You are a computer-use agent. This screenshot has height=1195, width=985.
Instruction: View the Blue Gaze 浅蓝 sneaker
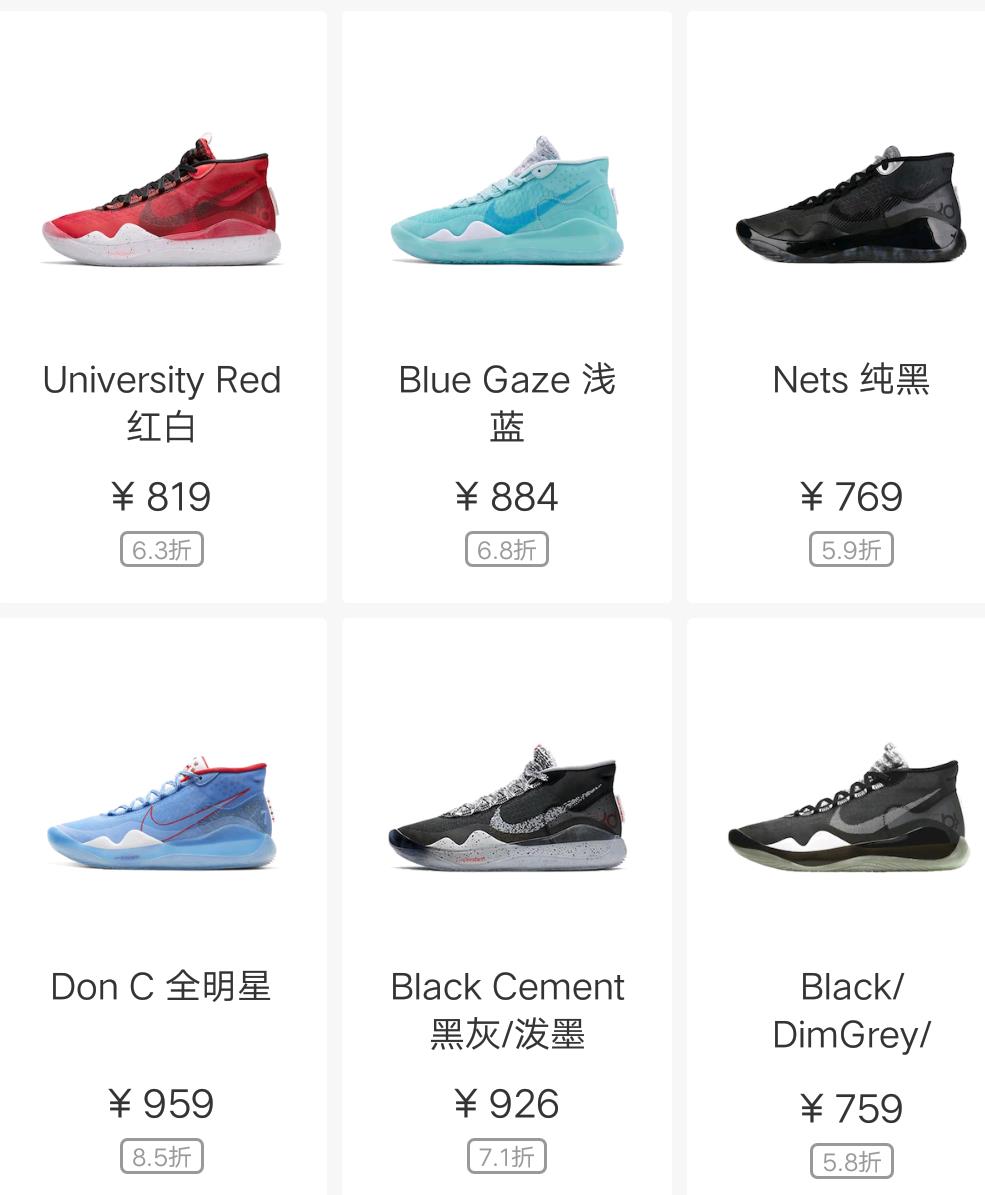click(507, 300)
